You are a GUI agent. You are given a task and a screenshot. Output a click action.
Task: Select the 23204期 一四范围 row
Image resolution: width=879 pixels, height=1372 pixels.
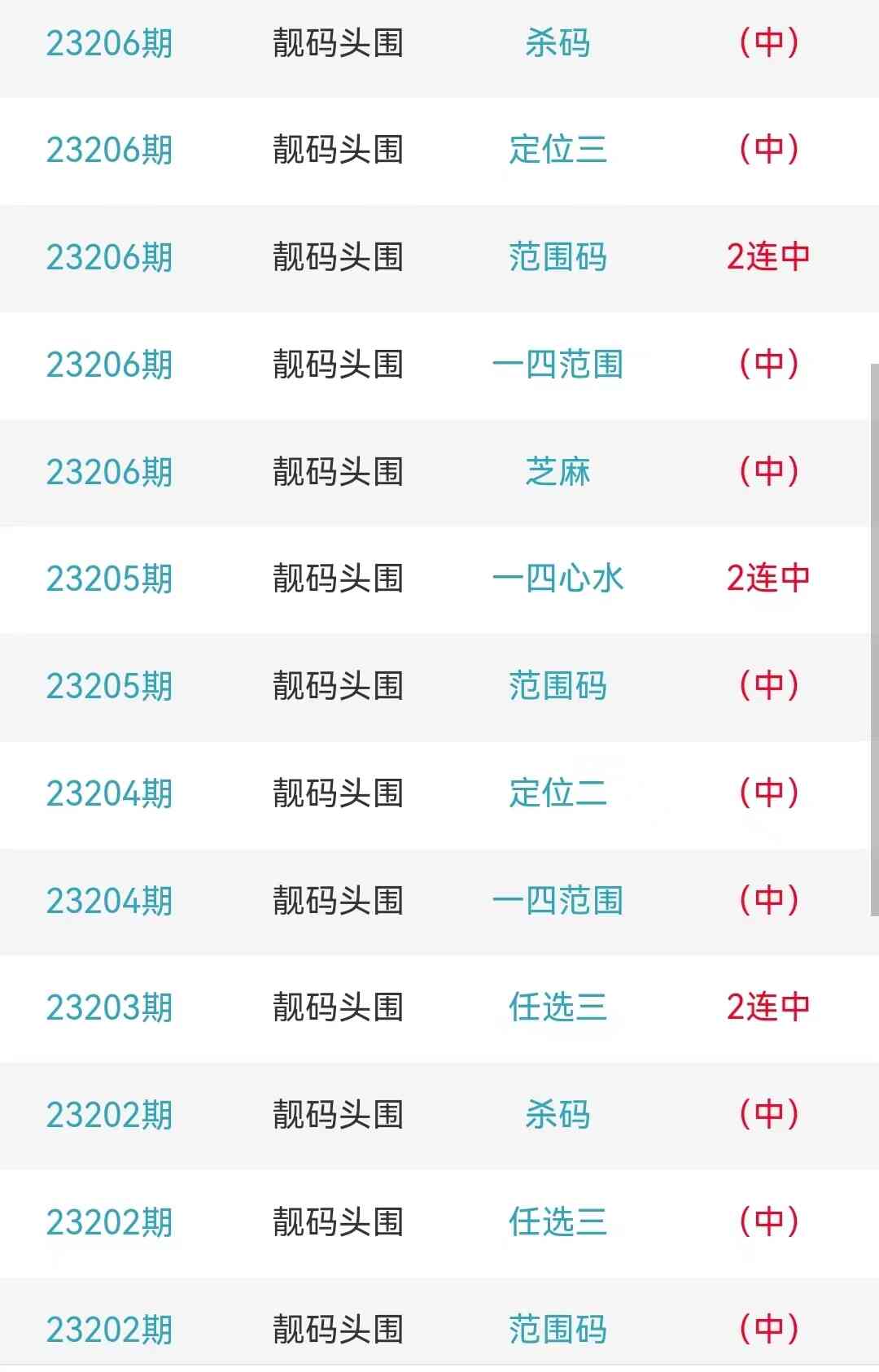558,901
